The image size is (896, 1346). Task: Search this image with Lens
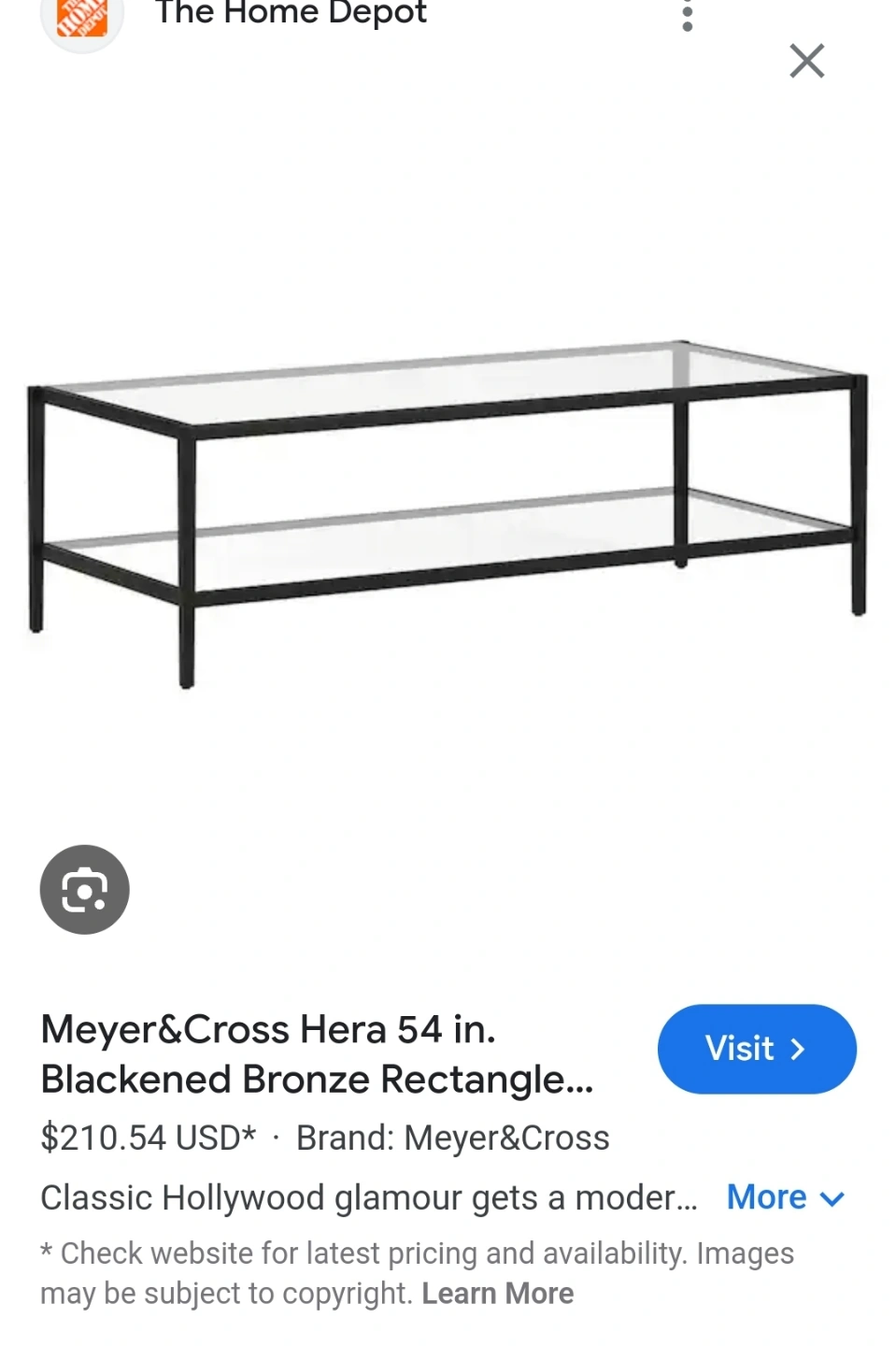(x=85, y=889)
